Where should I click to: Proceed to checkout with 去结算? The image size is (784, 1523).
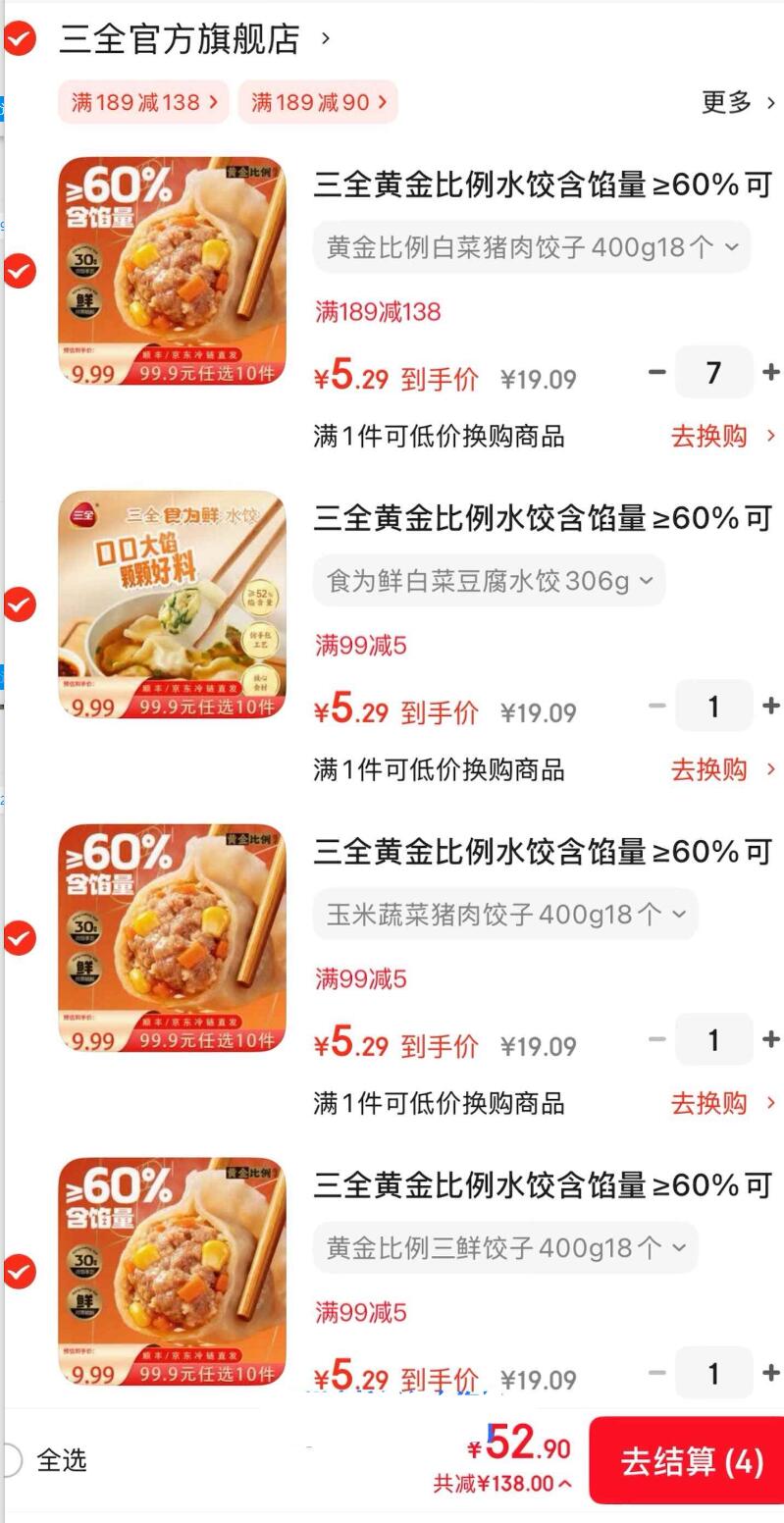(x=691, y=1462)
